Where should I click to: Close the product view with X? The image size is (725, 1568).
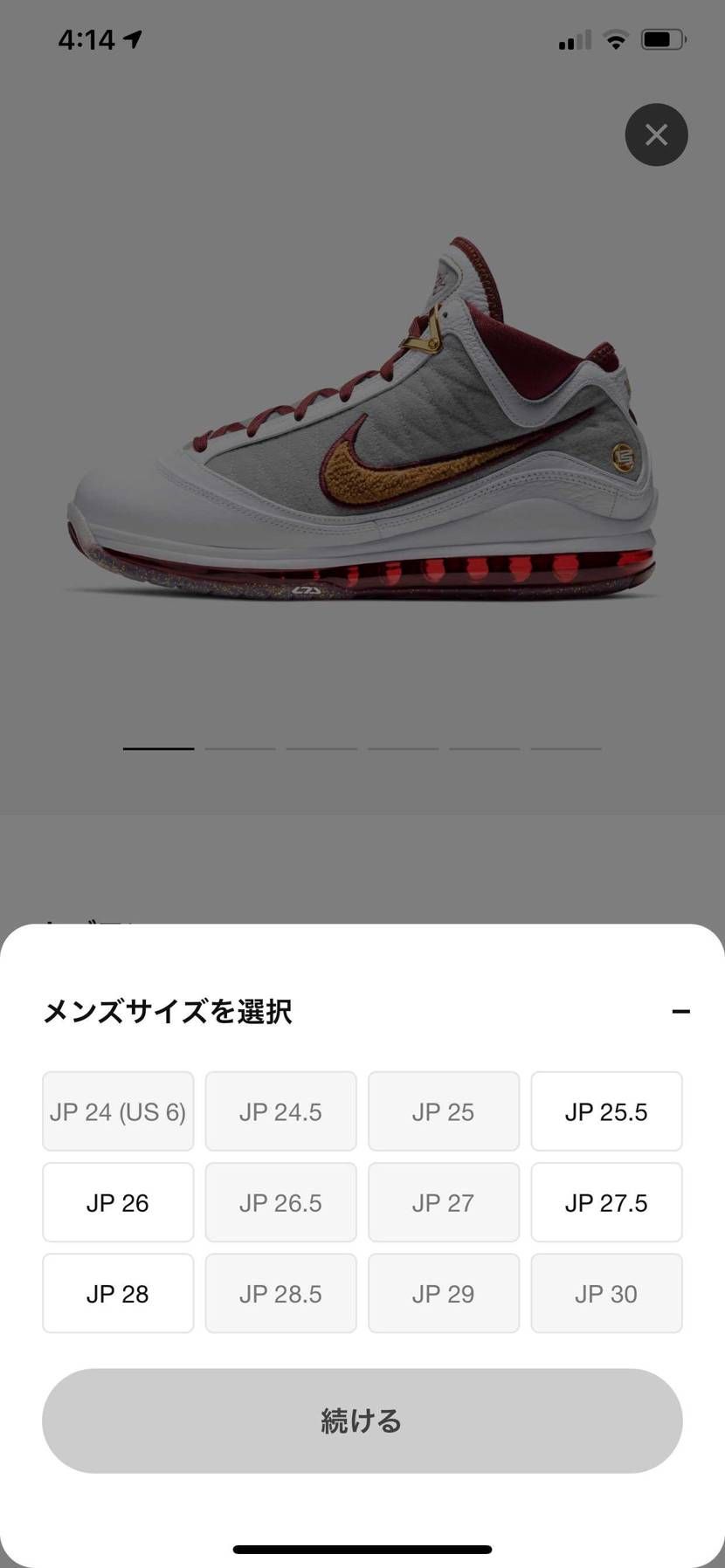pyautogui.click(x=656, y=134)
